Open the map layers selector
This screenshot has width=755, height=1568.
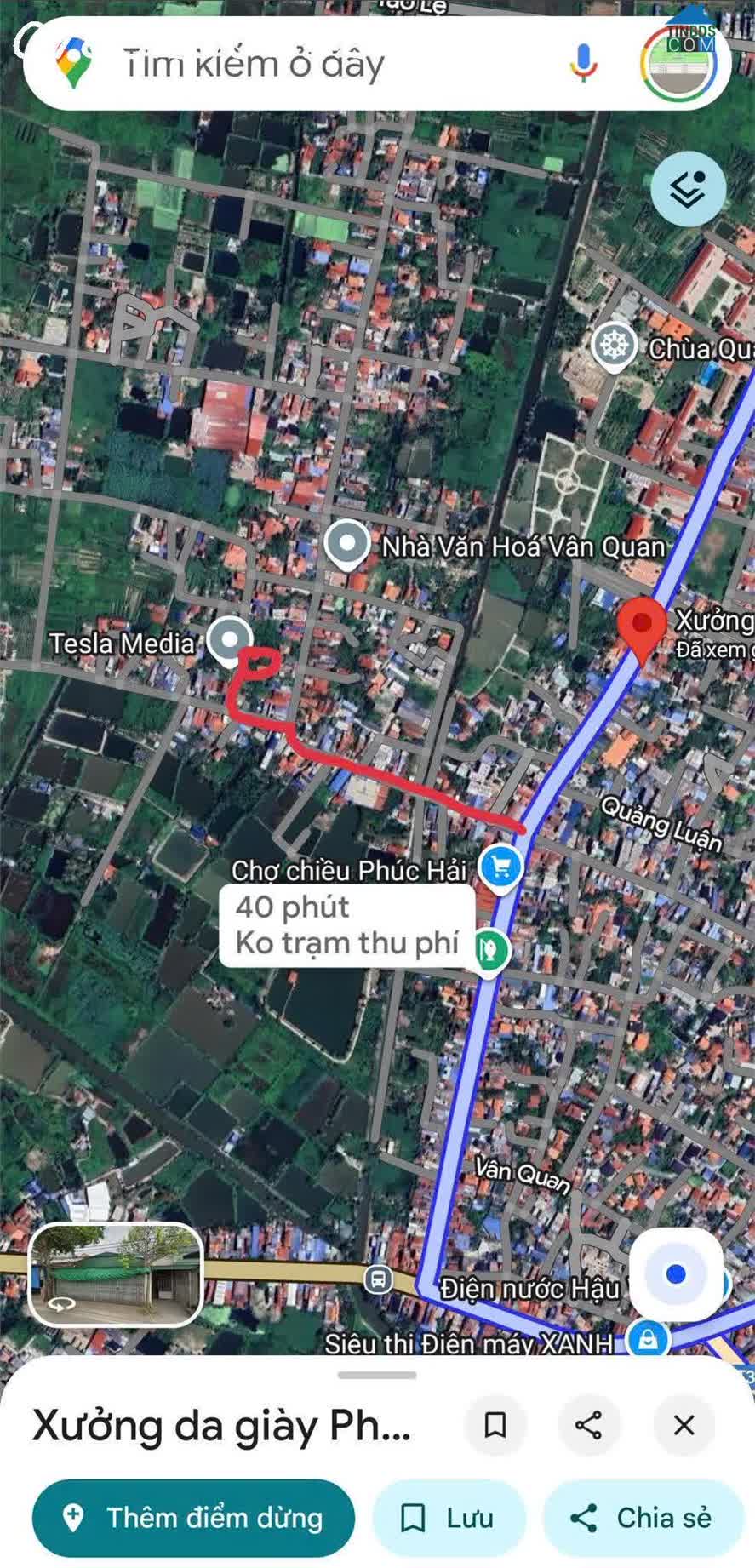click(688, 189)
